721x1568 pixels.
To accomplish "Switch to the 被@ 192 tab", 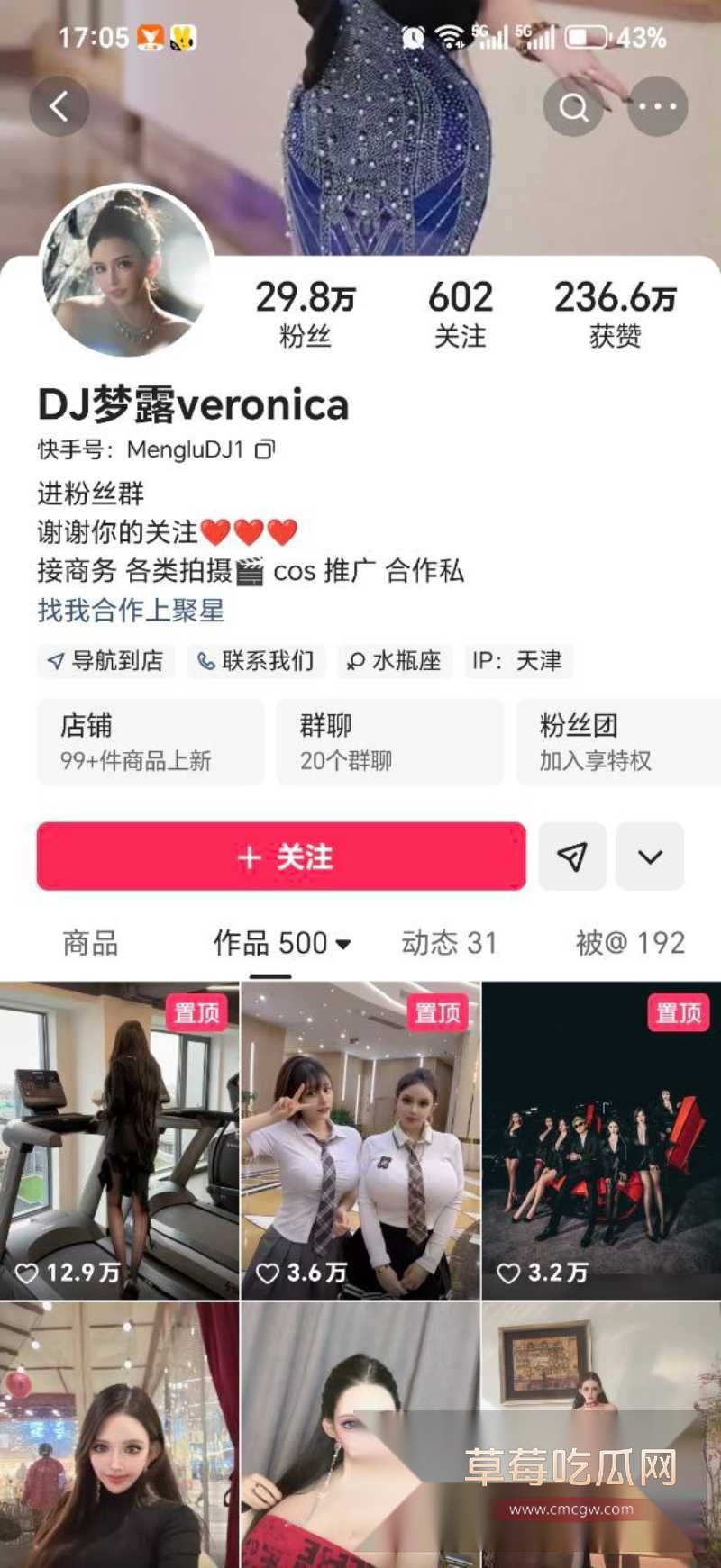I will 630,943.
